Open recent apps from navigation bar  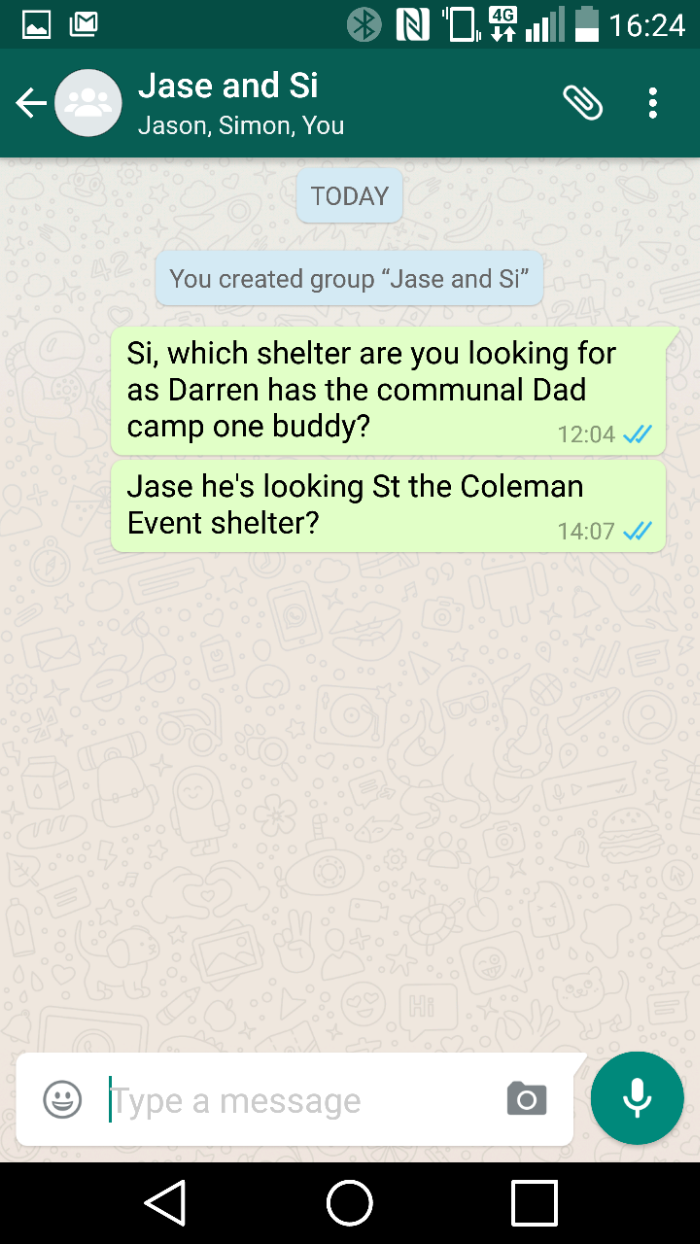tap(534, 1203)
